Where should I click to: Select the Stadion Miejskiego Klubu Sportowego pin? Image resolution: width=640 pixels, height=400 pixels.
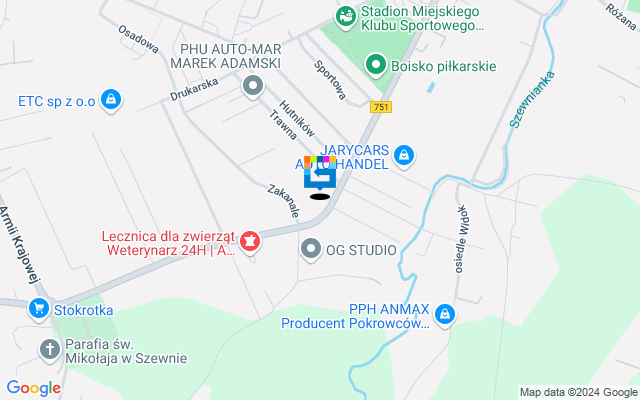pyautogui.click(x=345, y=16)
